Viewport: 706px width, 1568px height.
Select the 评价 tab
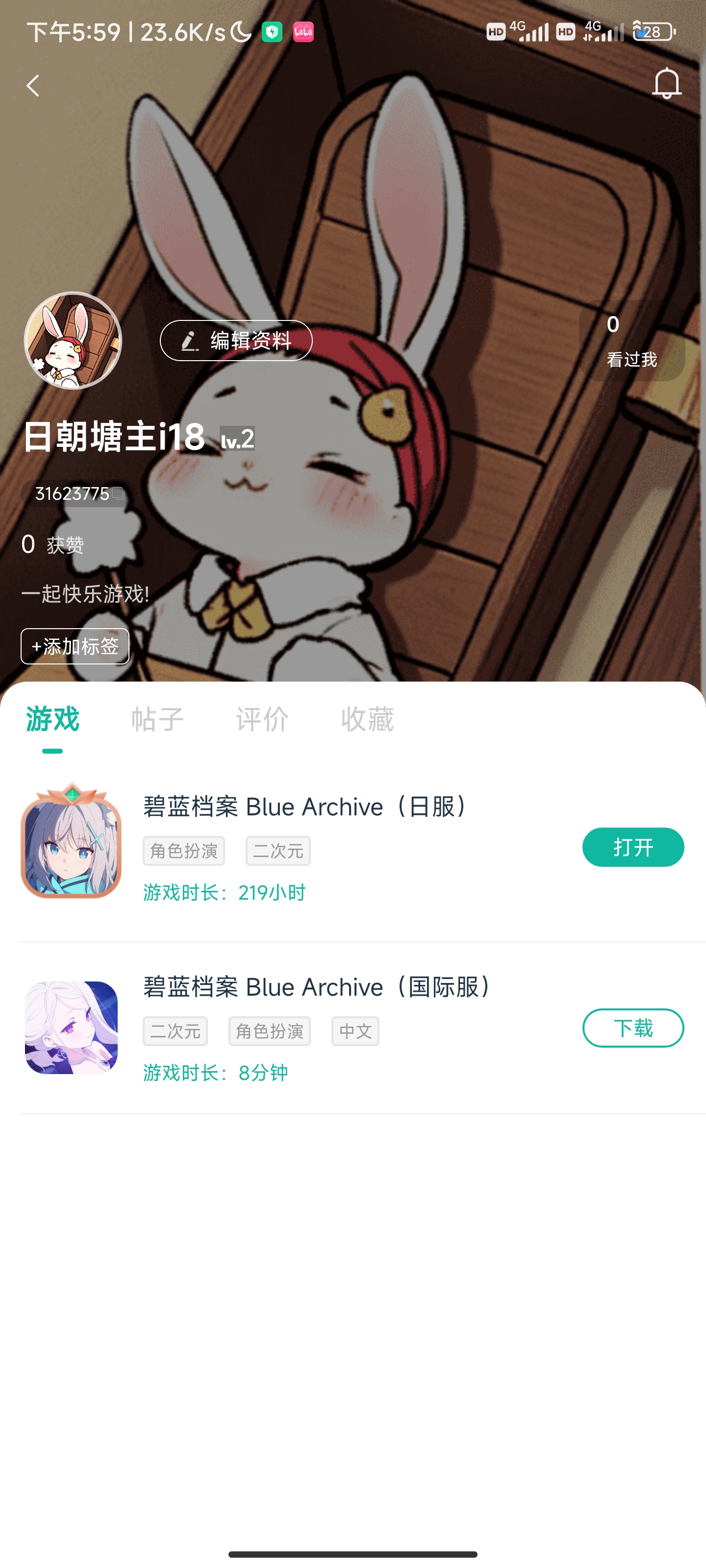tap(261, 718)
